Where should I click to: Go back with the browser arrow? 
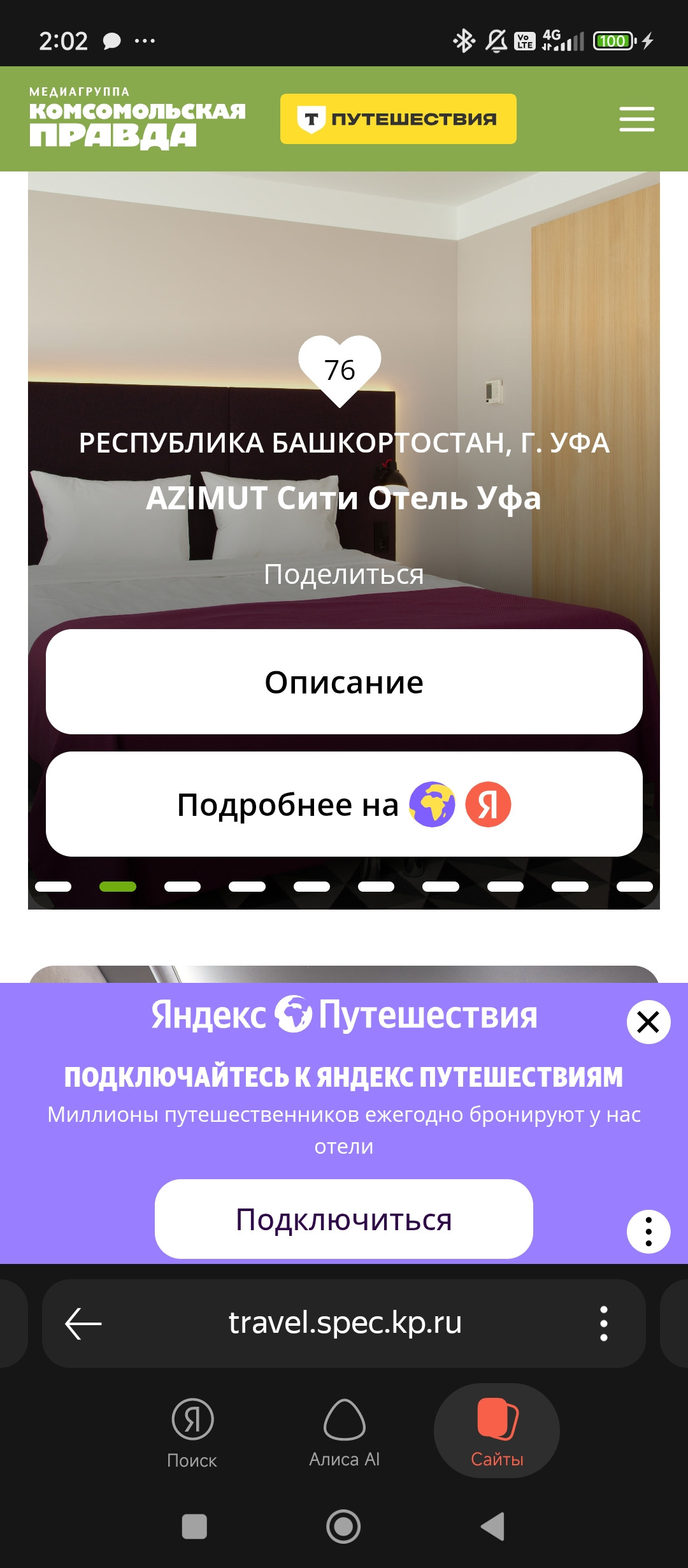83,1323
